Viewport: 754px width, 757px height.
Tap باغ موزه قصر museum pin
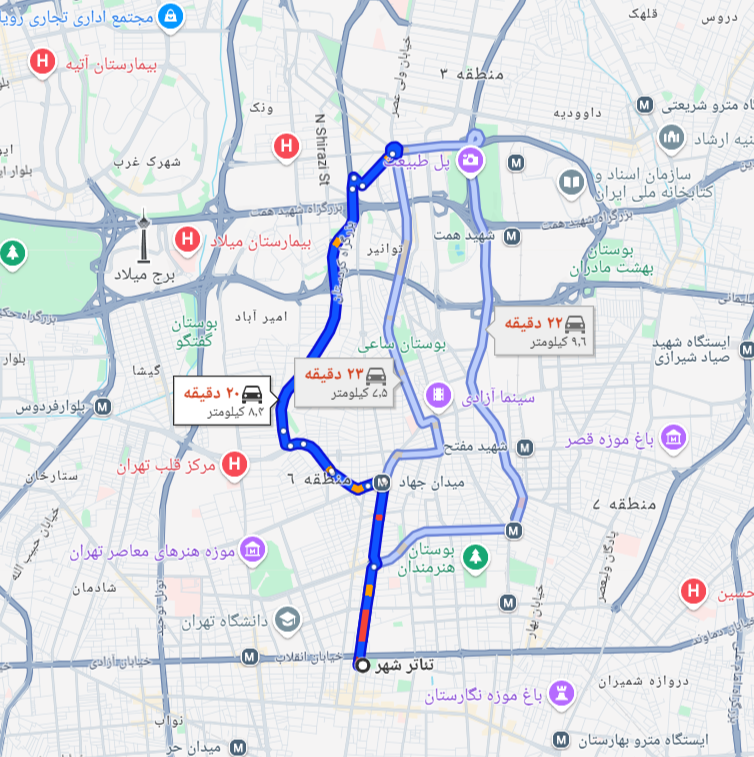(675, 436)
